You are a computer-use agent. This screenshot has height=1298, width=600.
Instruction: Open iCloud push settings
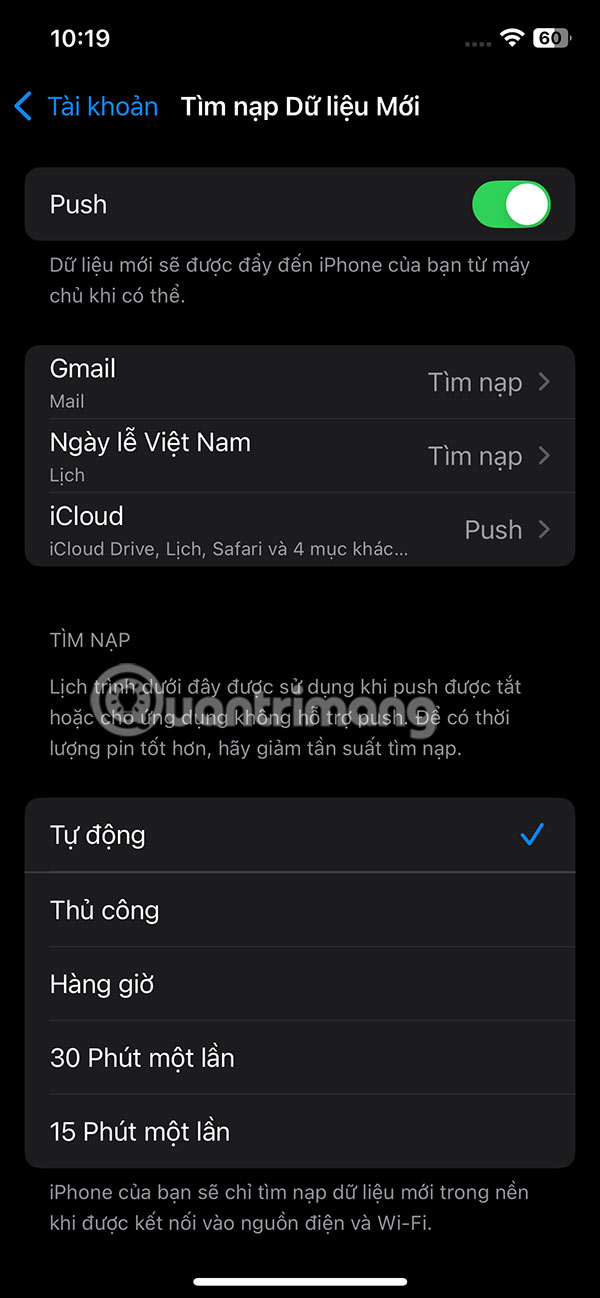point(300,530)
